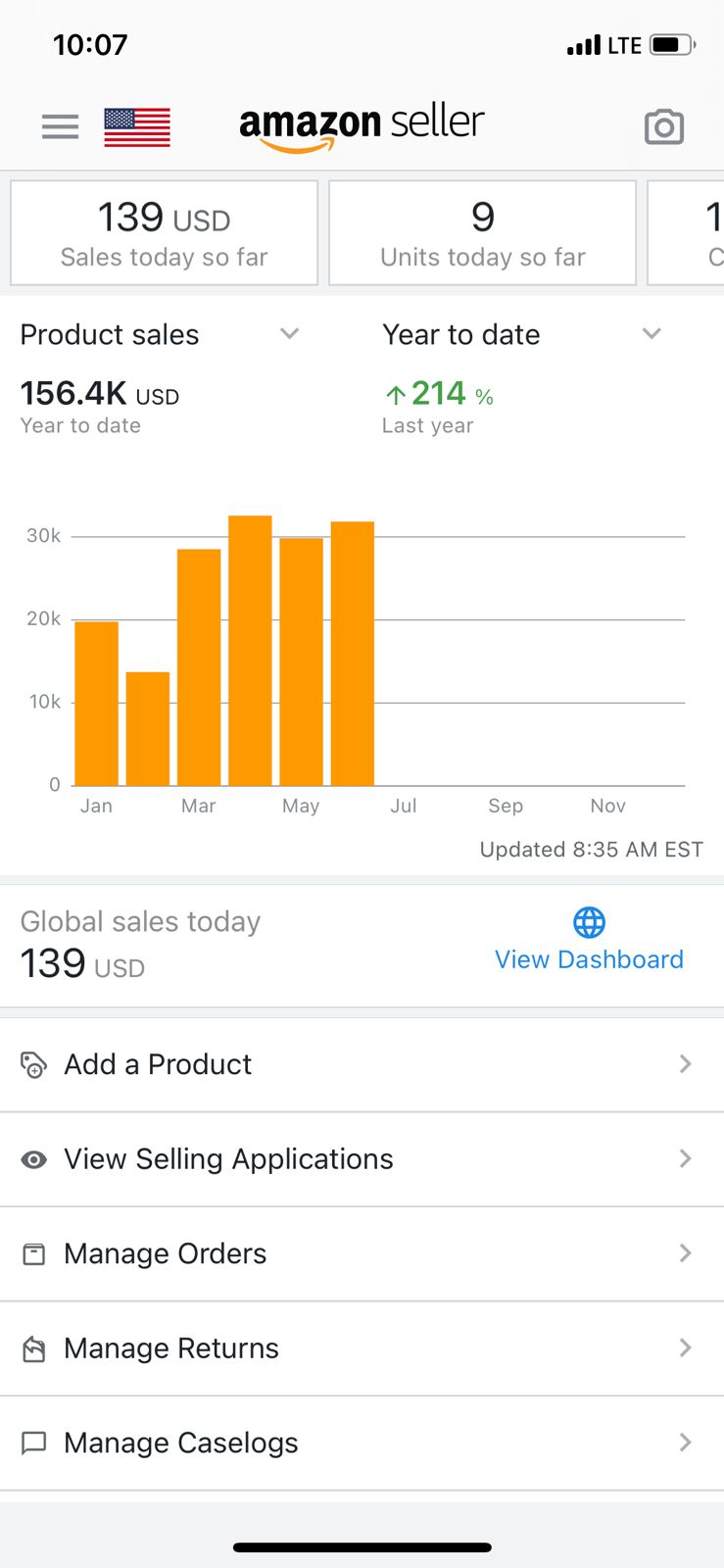
Task: Open the Sales today so far card
Action: (x=165, y=233)
